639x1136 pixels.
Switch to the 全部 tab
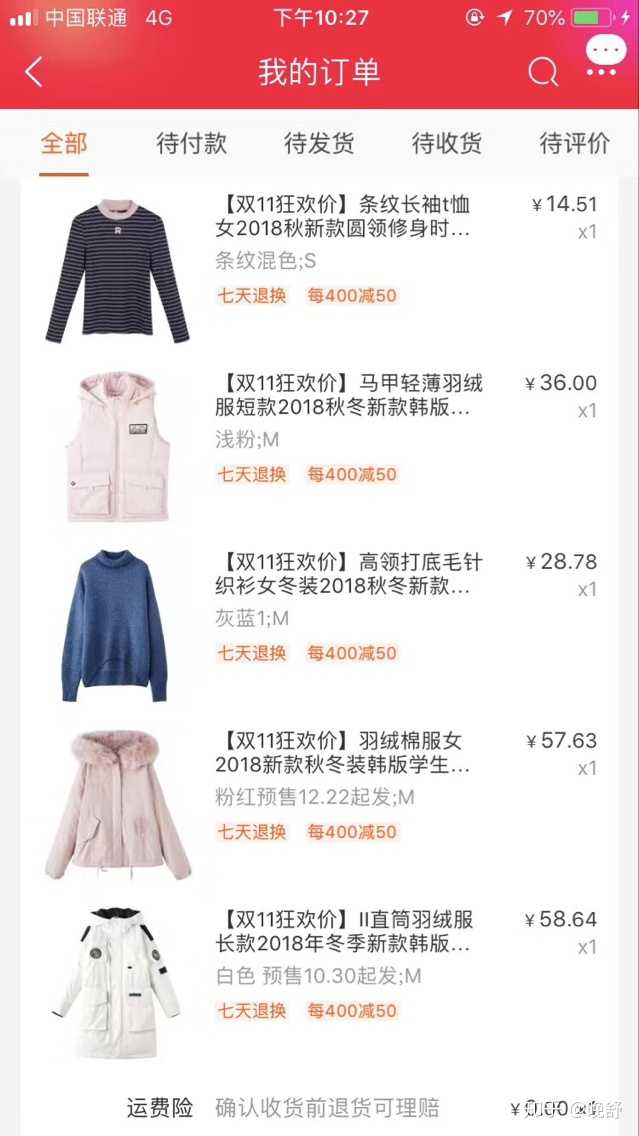pos(64,143)
